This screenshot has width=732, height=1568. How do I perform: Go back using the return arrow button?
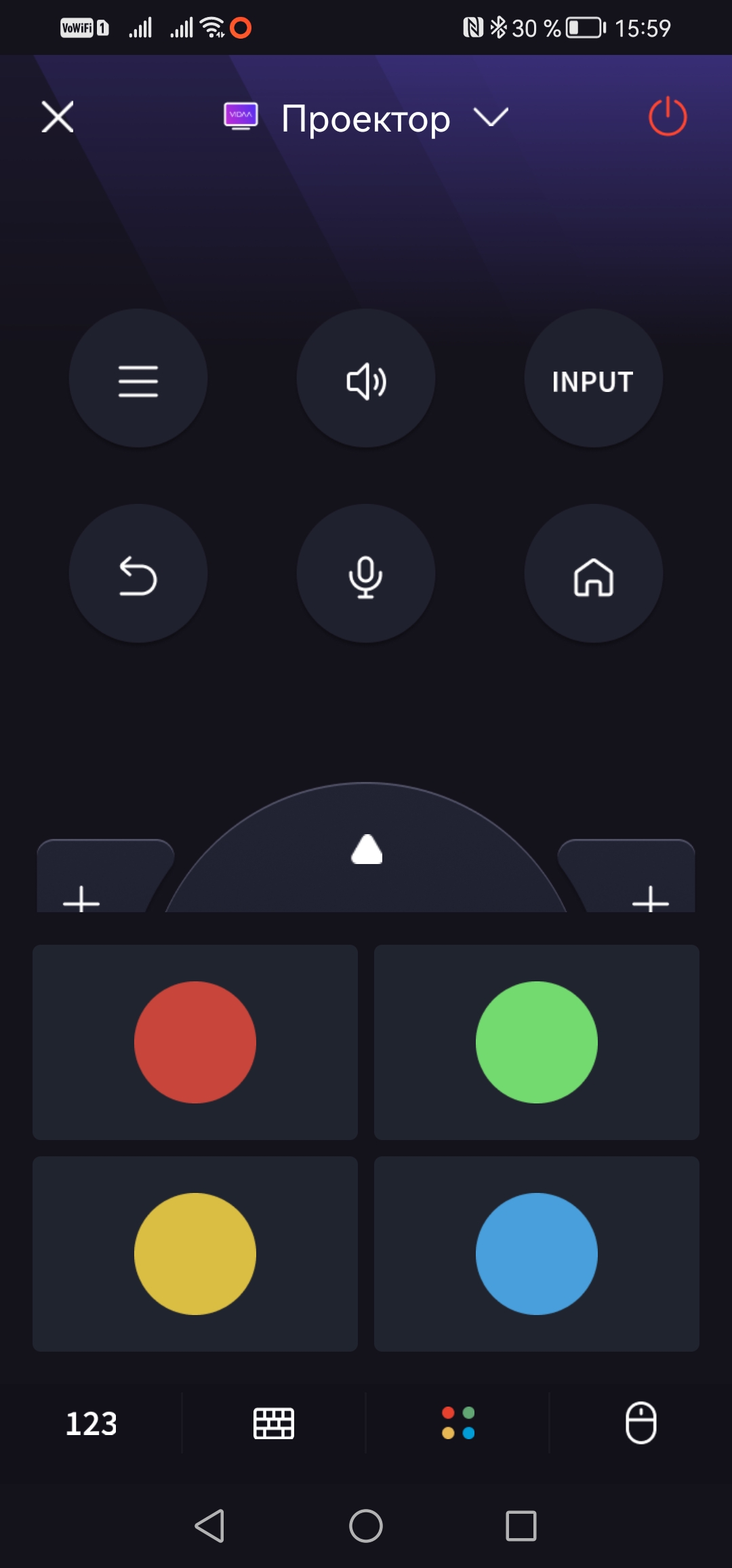pyautogui.click(x=138, y=574)
